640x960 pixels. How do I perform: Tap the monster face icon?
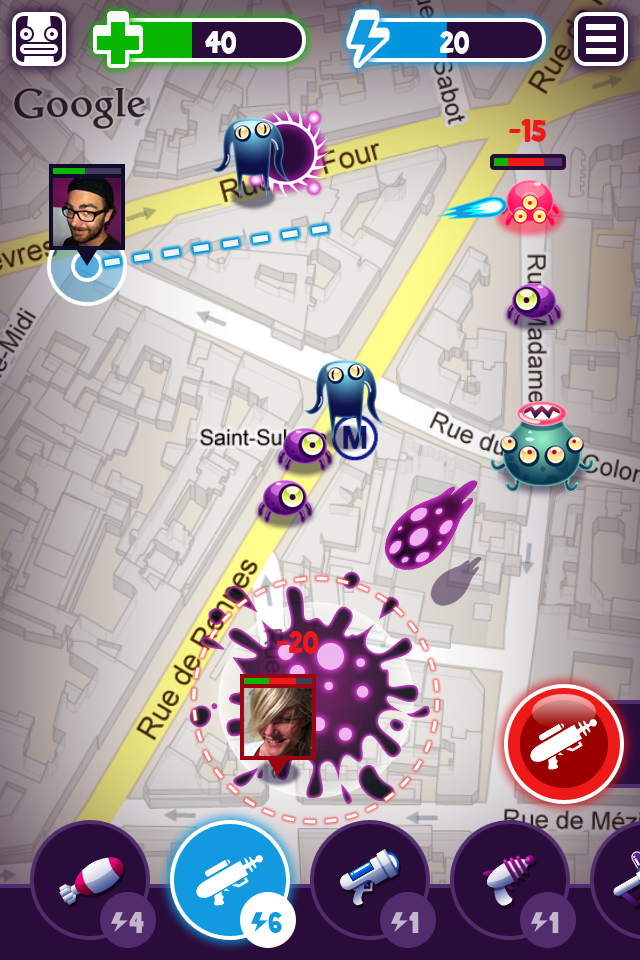pyautogui.click(x=38, y=39)
